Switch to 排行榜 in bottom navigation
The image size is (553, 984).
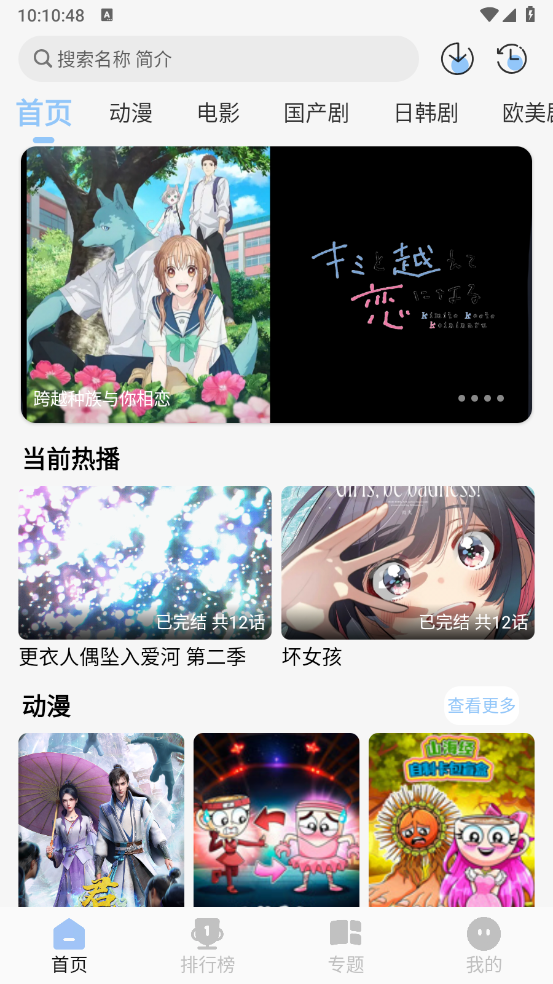[x=207, y=945]
